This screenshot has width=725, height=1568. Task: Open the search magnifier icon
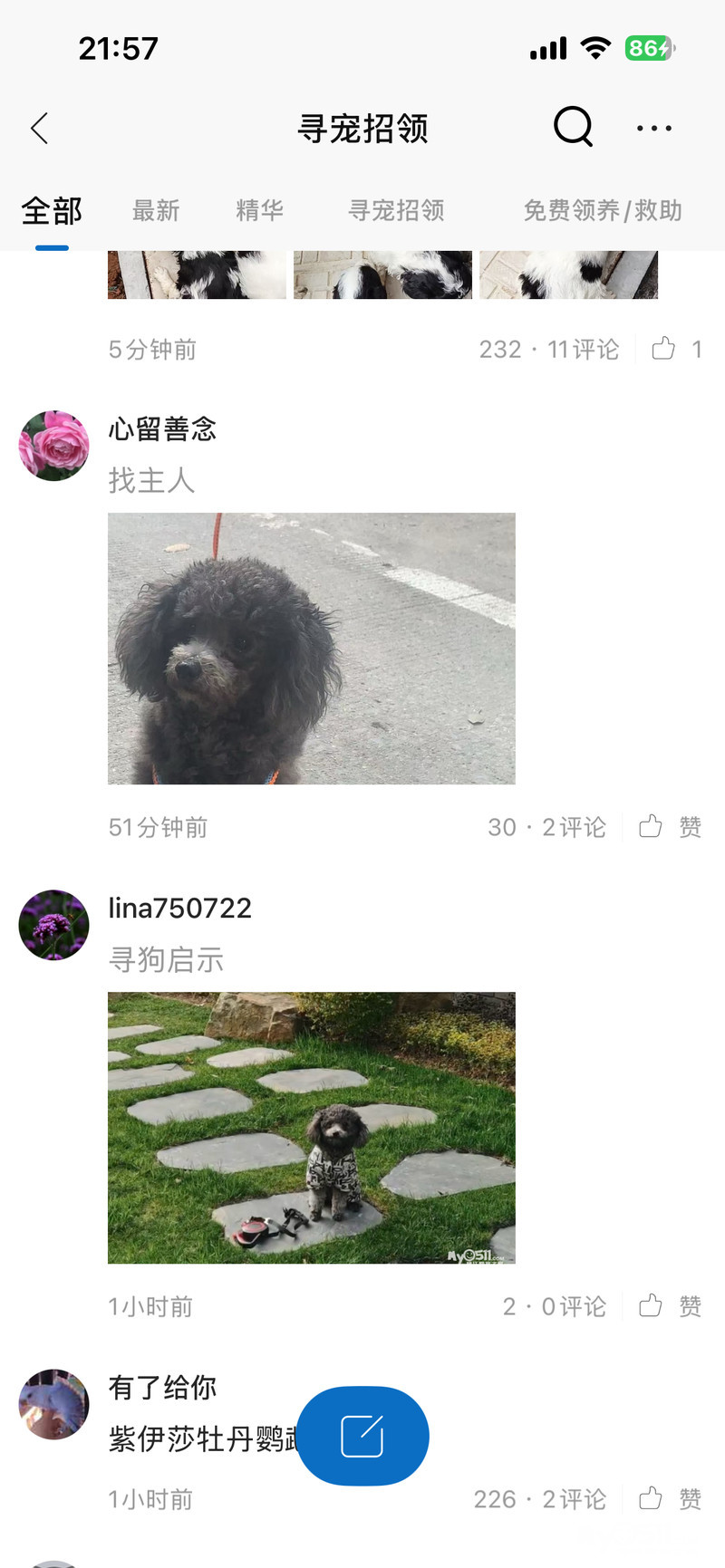coord(573,127)
